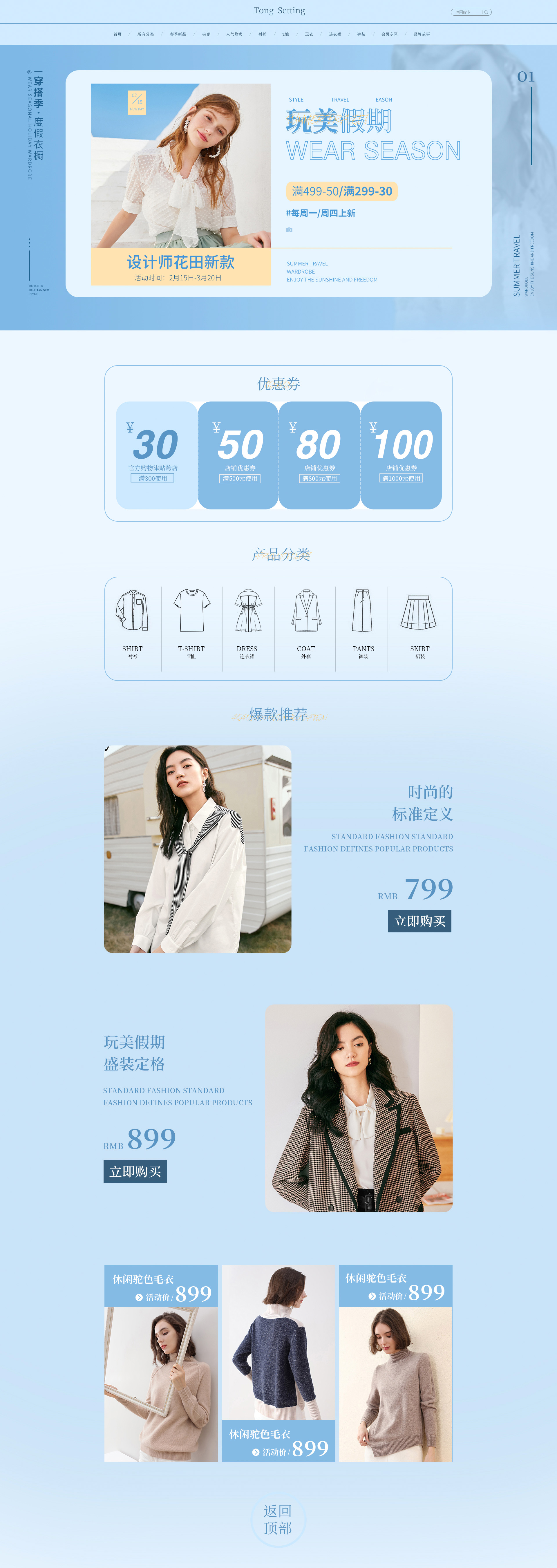Go to 首页 in the navigation
The width and height of the screenshot is (557, 1568).
click(117, 35)
